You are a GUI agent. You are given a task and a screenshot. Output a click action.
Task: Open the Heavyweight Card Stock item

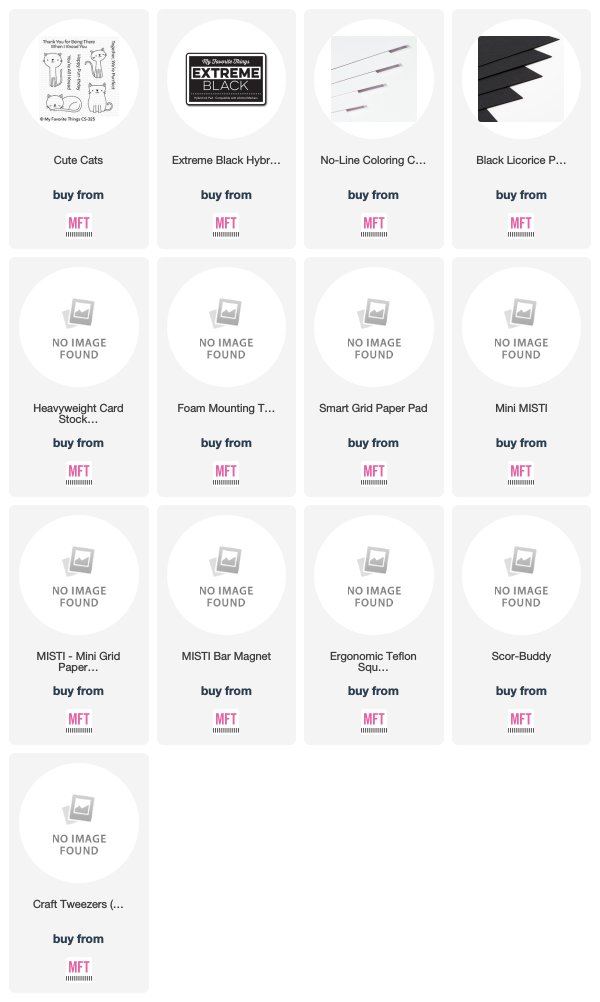(79, 376)
